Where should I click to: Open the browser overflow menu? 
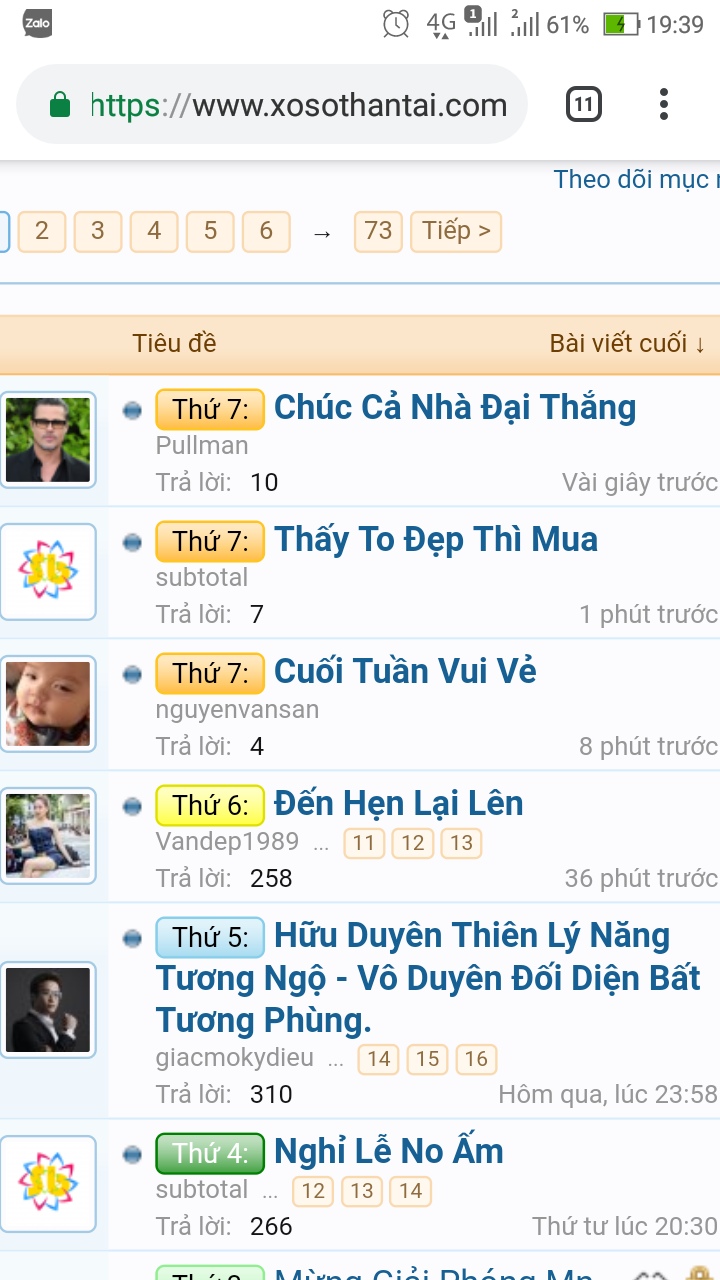[664, 105]
